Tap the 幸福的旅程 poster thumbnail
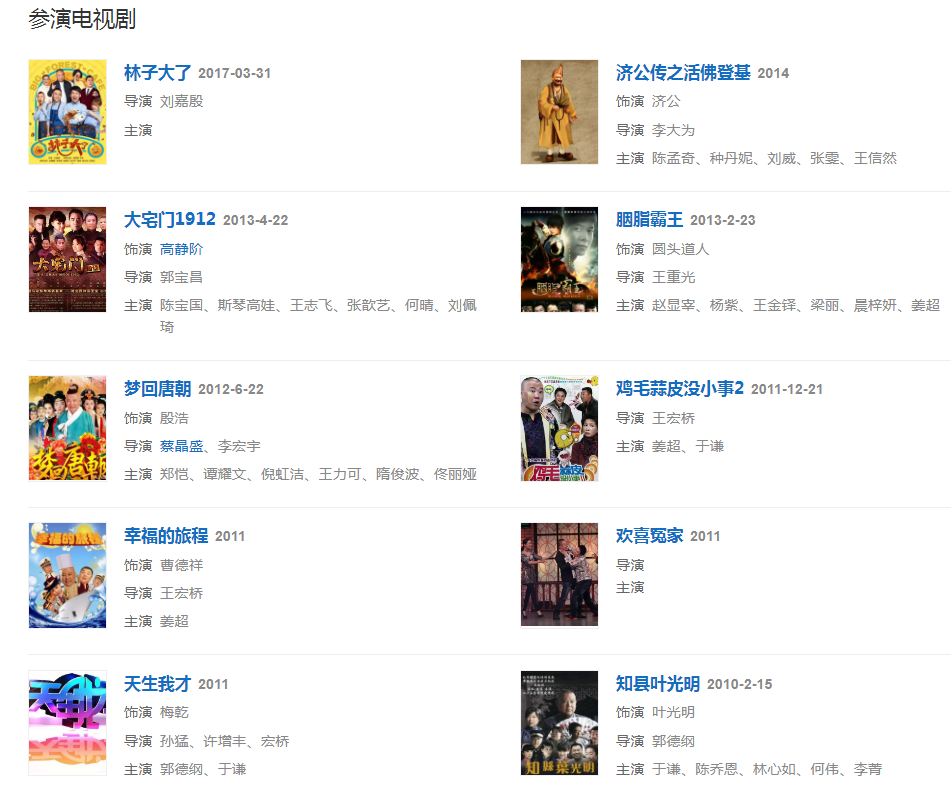Viewport: 951px width, 790px height. [x=67, y=575]
